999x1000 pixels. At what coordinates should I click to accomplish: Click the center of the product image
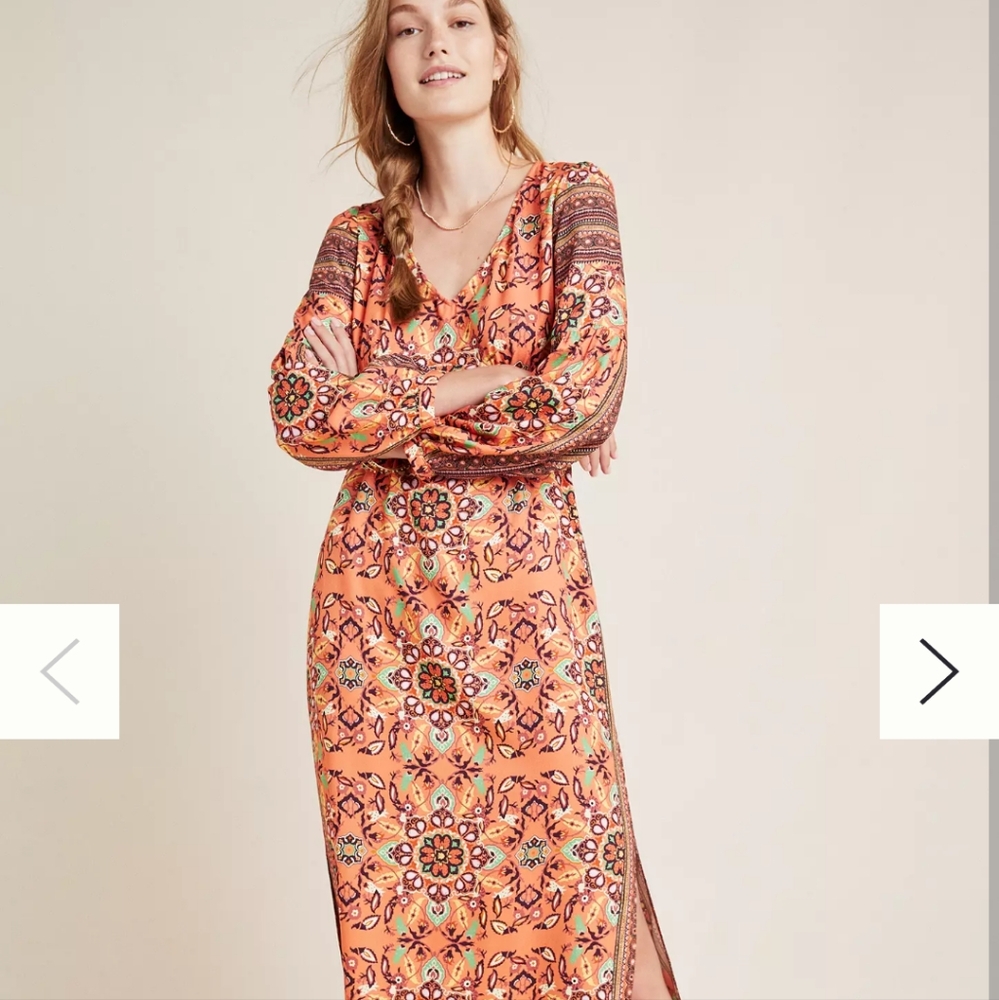pos(500,500)
